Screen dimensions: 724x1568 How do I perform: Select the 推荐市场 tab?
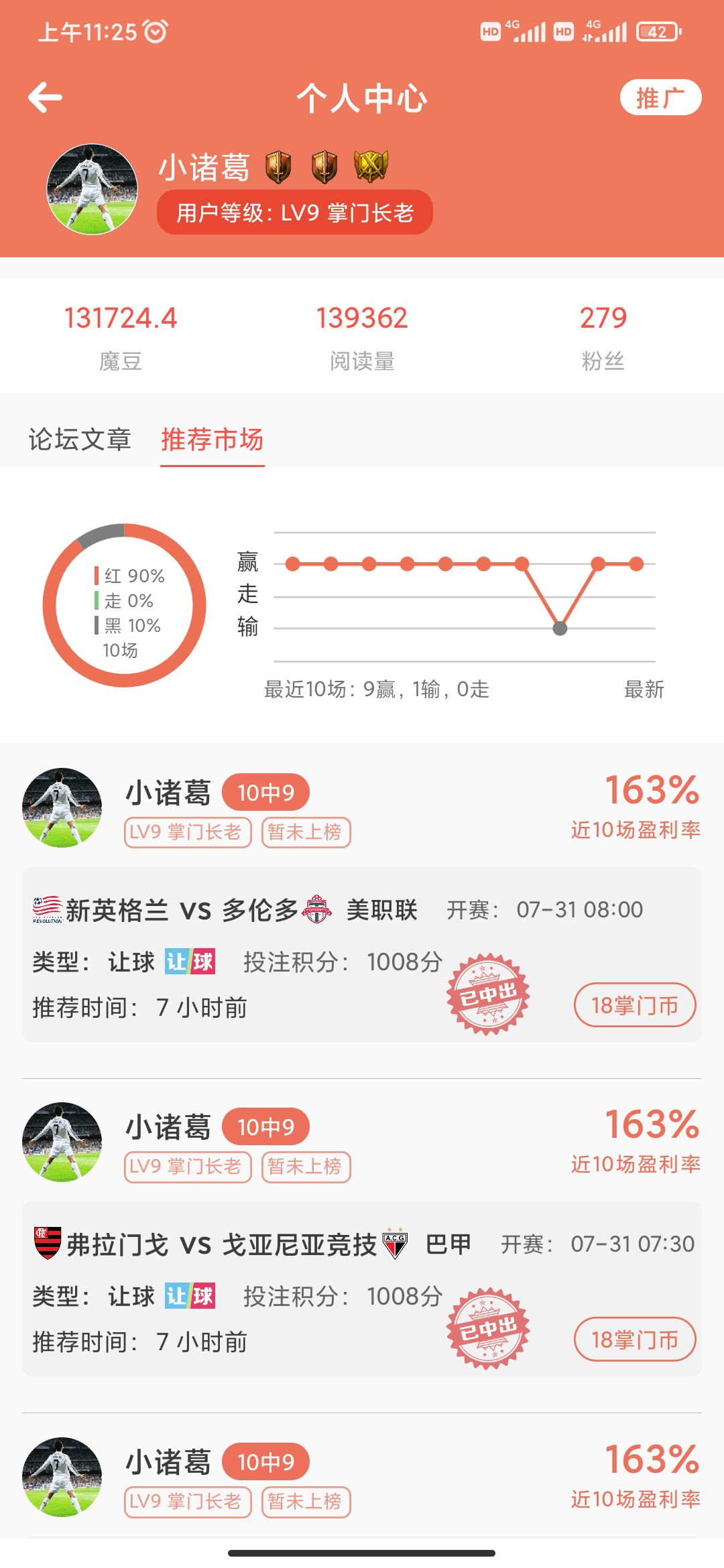click(212, 440)
